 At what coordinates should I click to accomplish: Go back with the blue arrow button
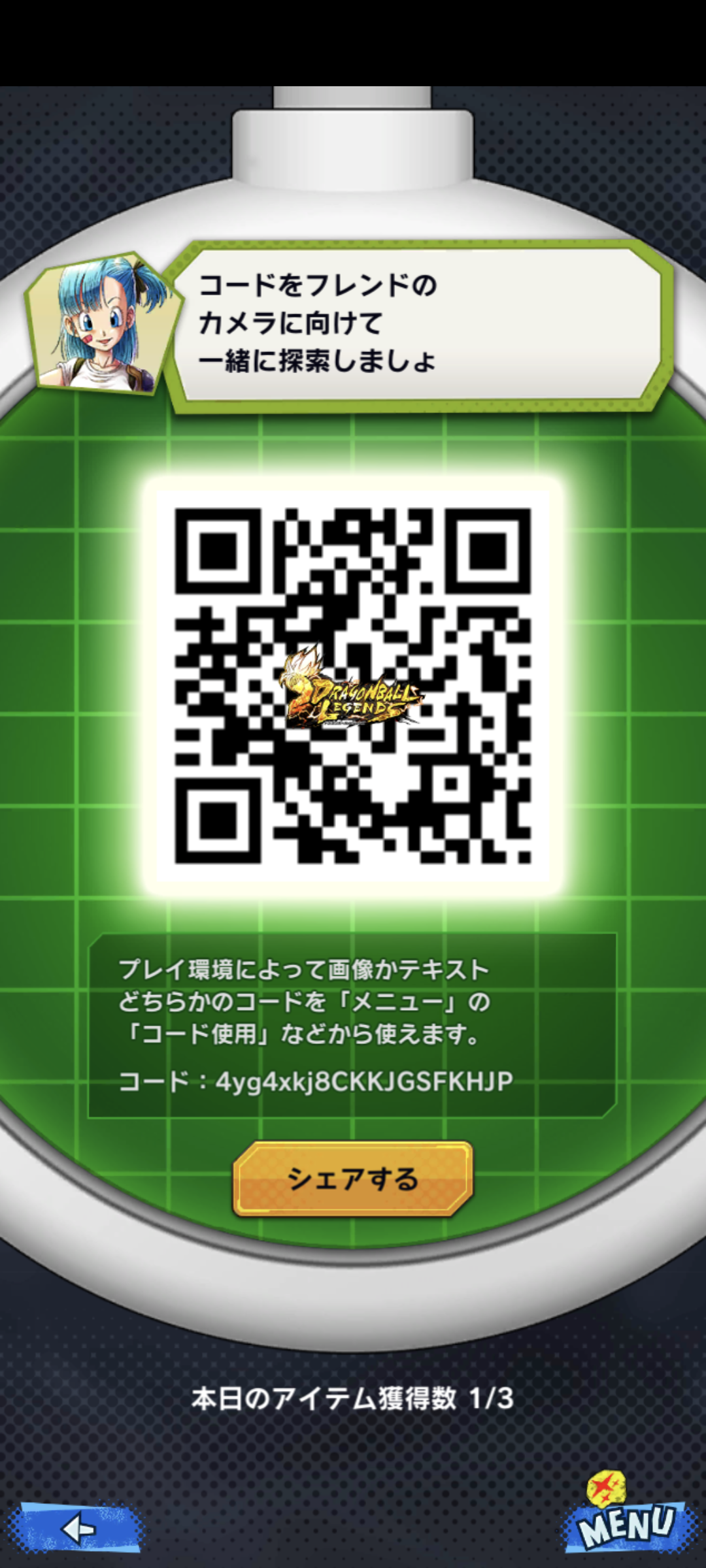tap(77, 1529)
